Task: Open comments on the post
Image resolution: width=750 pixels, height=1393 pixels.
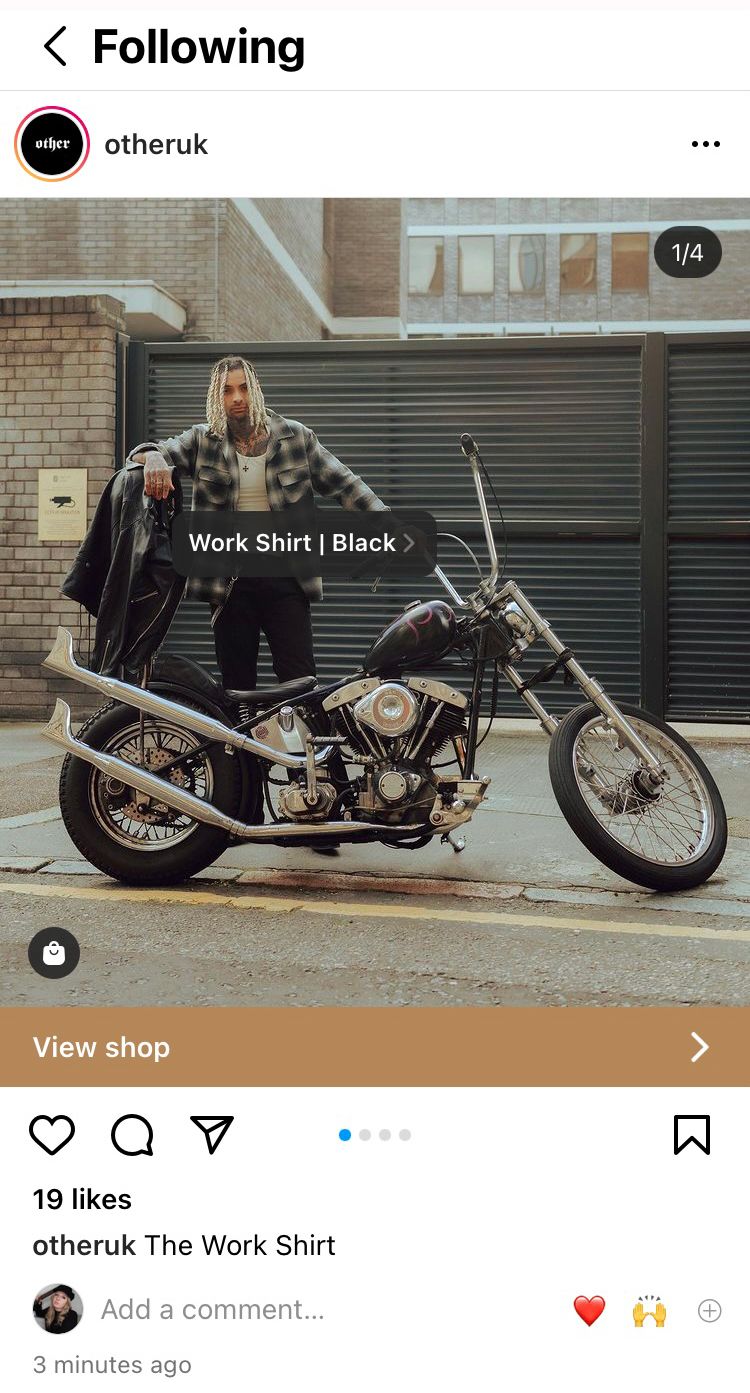Action: pyautogui.click(x=132, y=1135)
